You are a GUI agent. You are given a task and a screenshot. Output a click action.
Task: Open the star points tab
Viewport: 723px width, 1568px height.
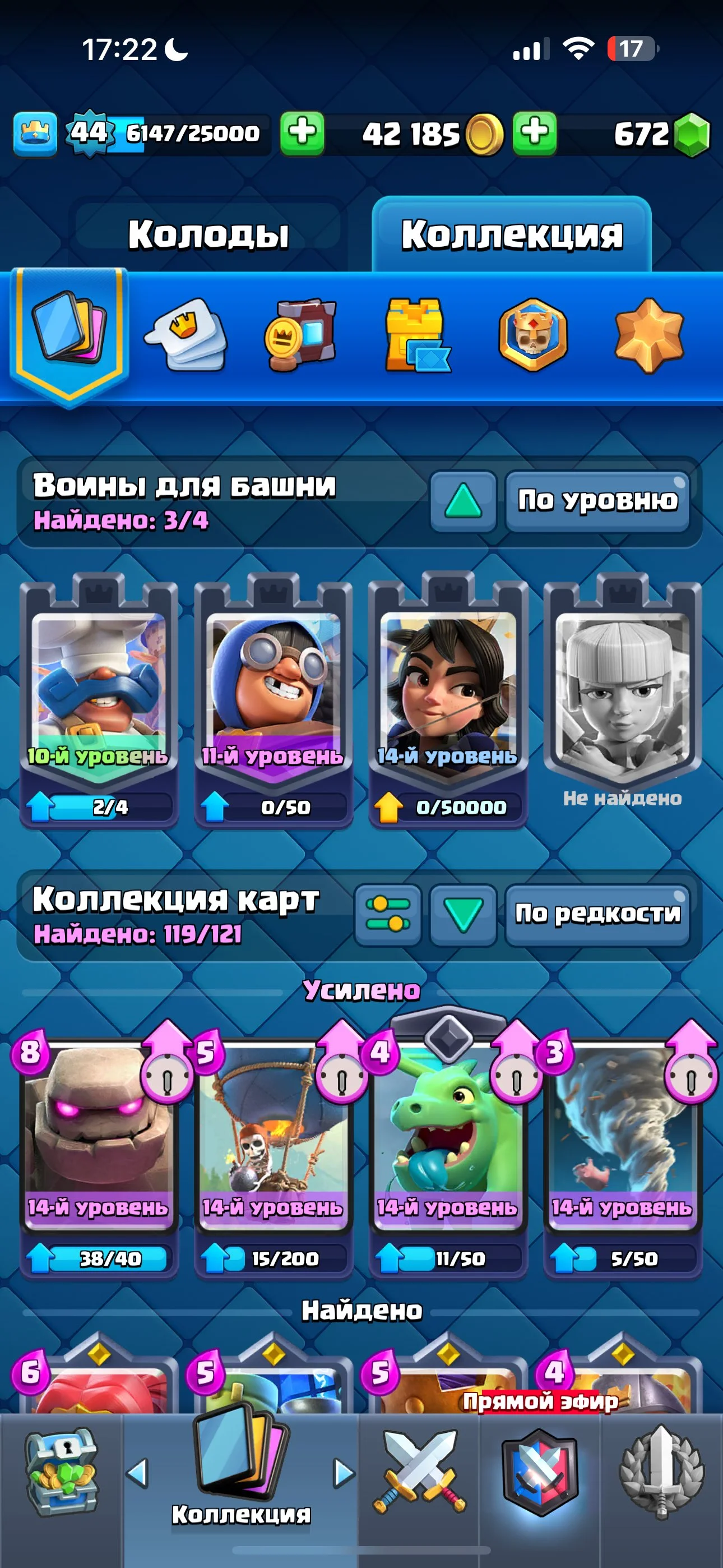[649, 336]
